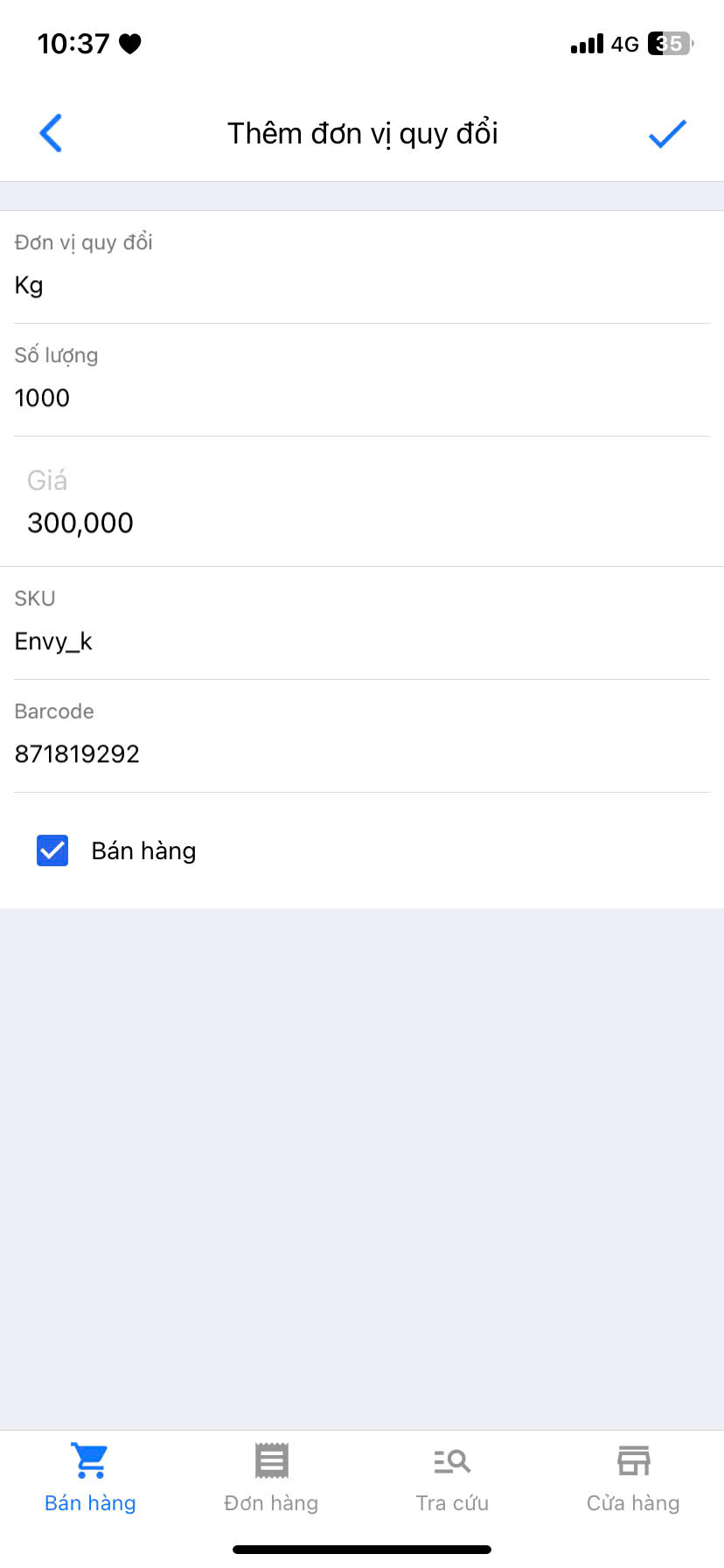
Task: Go to the Cửa hàng tab
Action: [633, 1479]
